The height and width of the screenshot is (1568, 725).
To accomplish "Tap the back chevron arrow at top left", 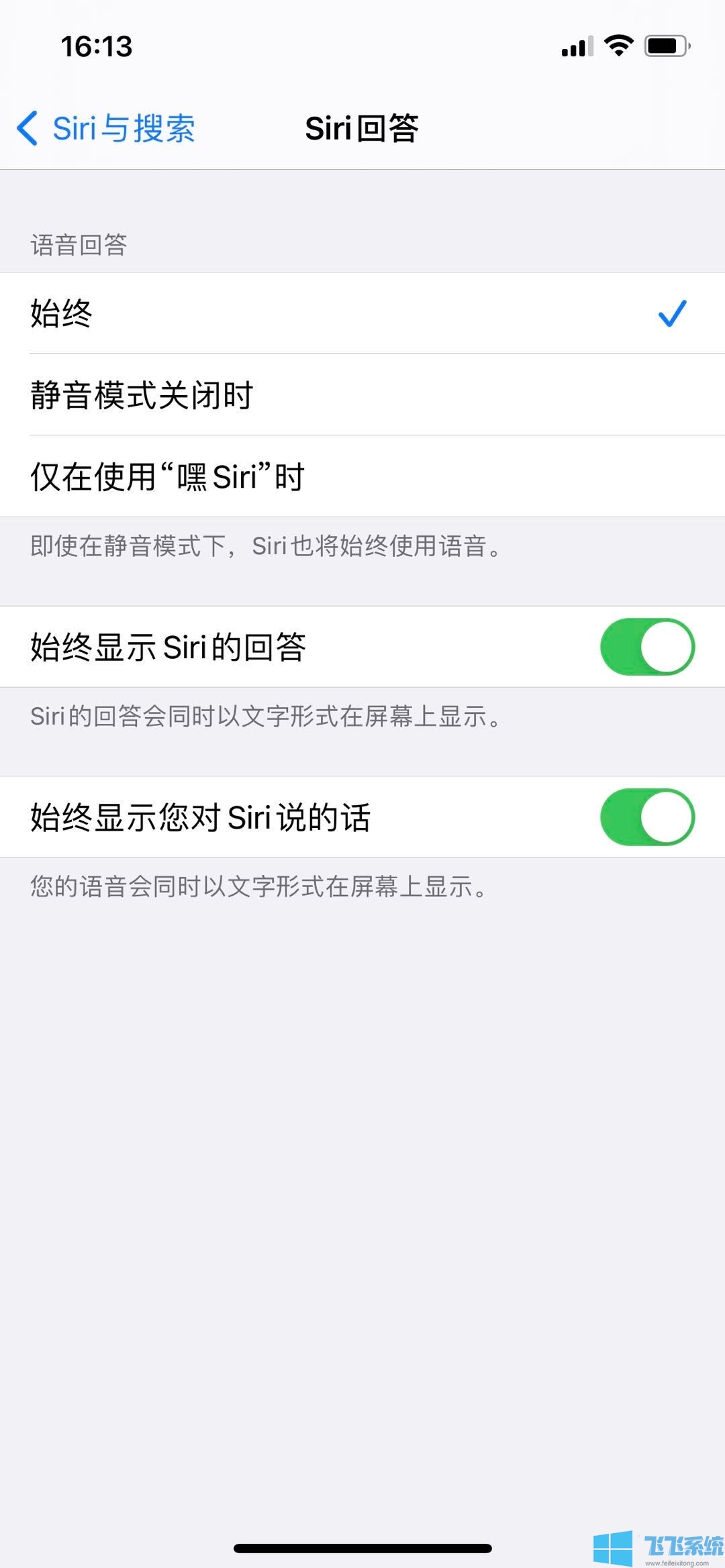I will point(29,129).
